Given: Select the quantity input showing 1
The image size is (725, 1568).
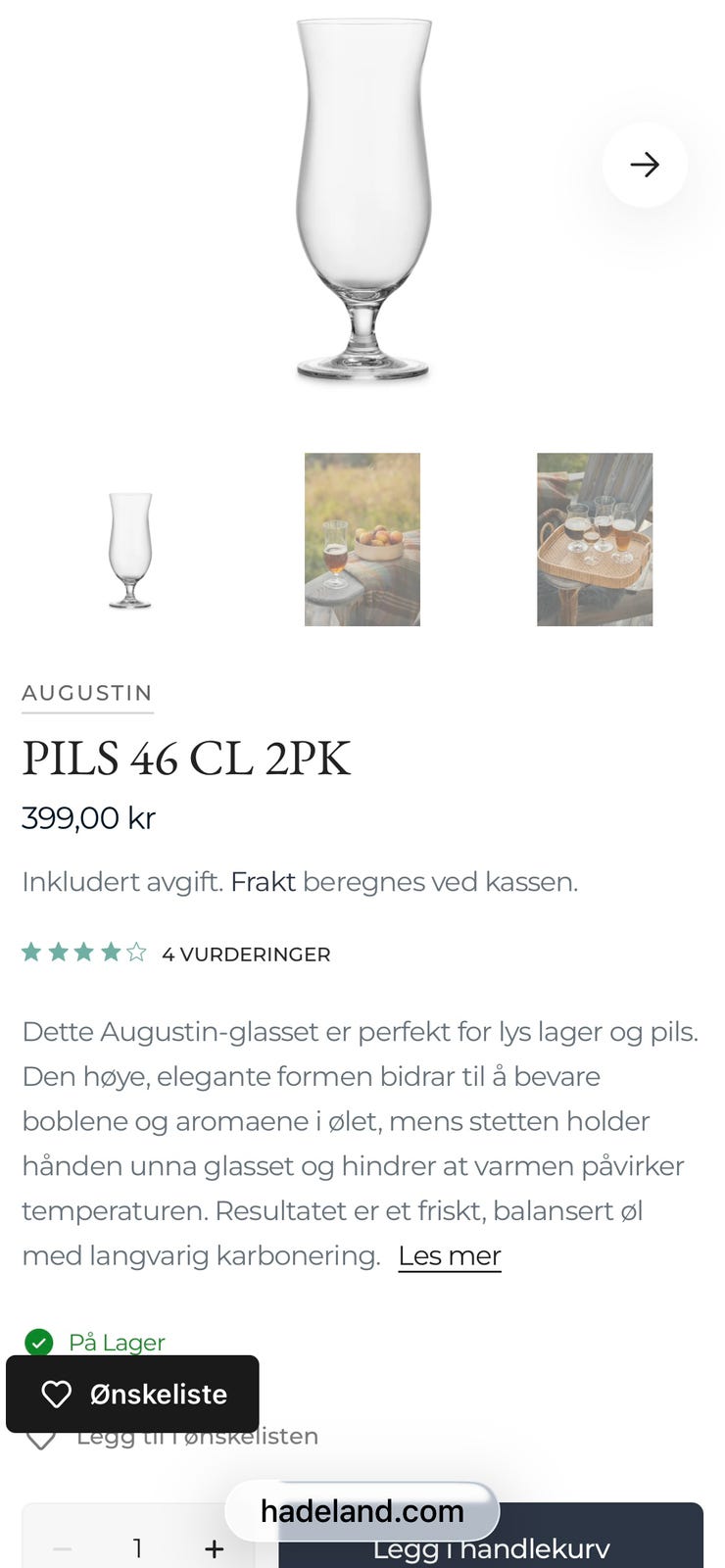Looking at the screenshot, I should (x=138, y=1549).
